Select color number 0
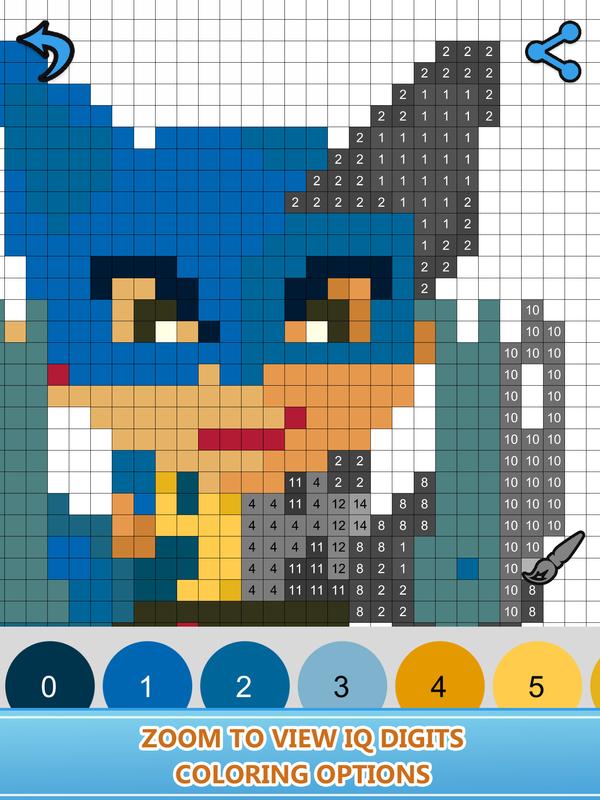The height and width of the screenshot is (800, 600). (x=49, y=685)
